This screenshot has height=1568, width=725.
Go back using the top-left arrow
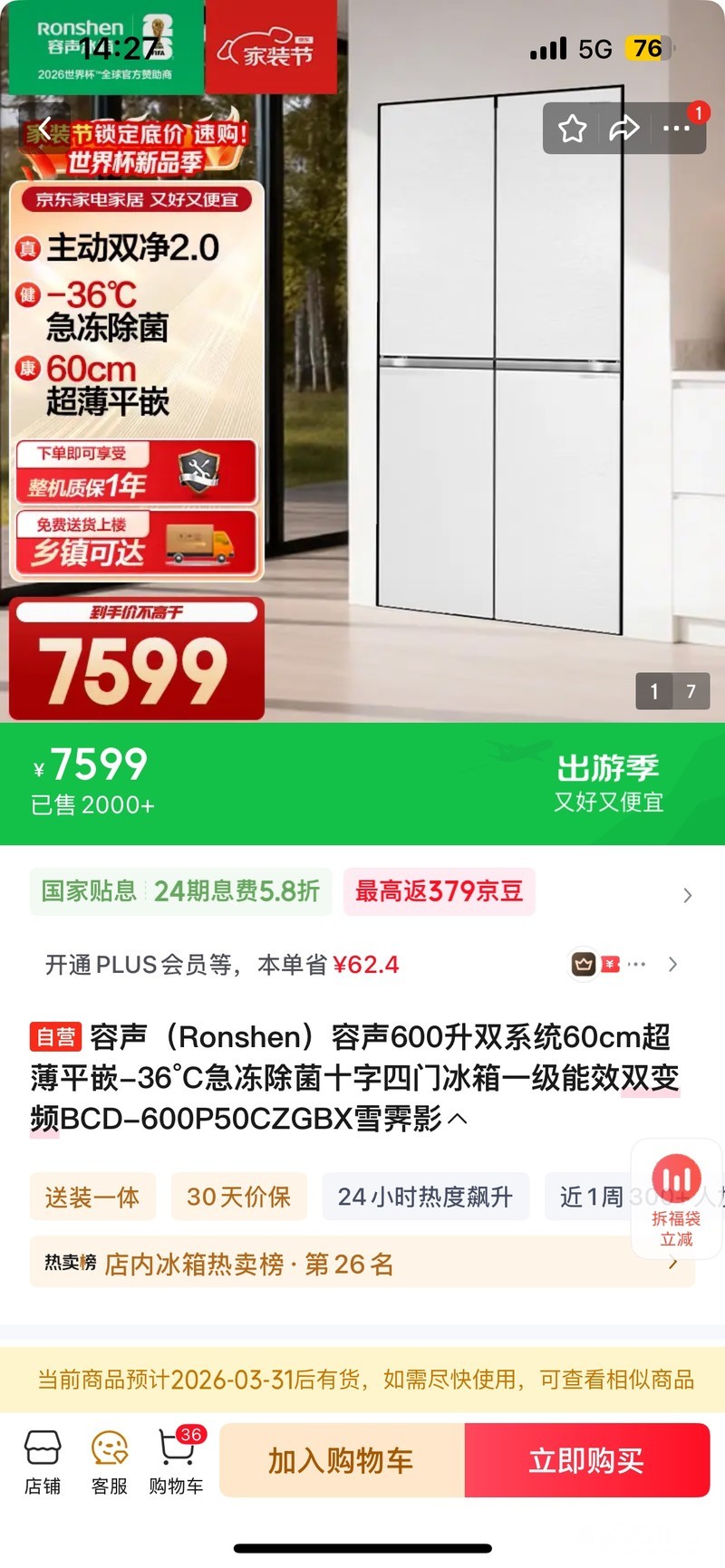pos(43,130)
